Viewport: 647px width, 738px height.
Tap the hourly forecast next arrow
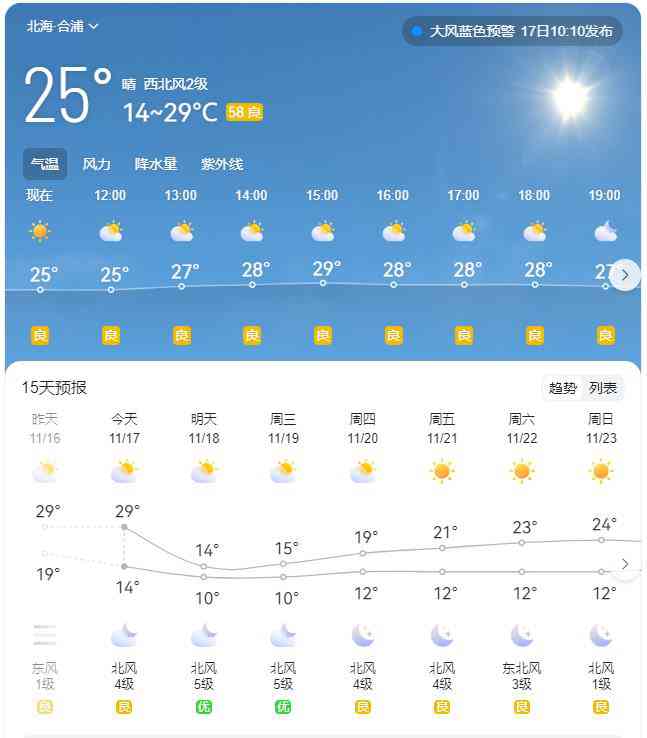[x=625, y=275]
